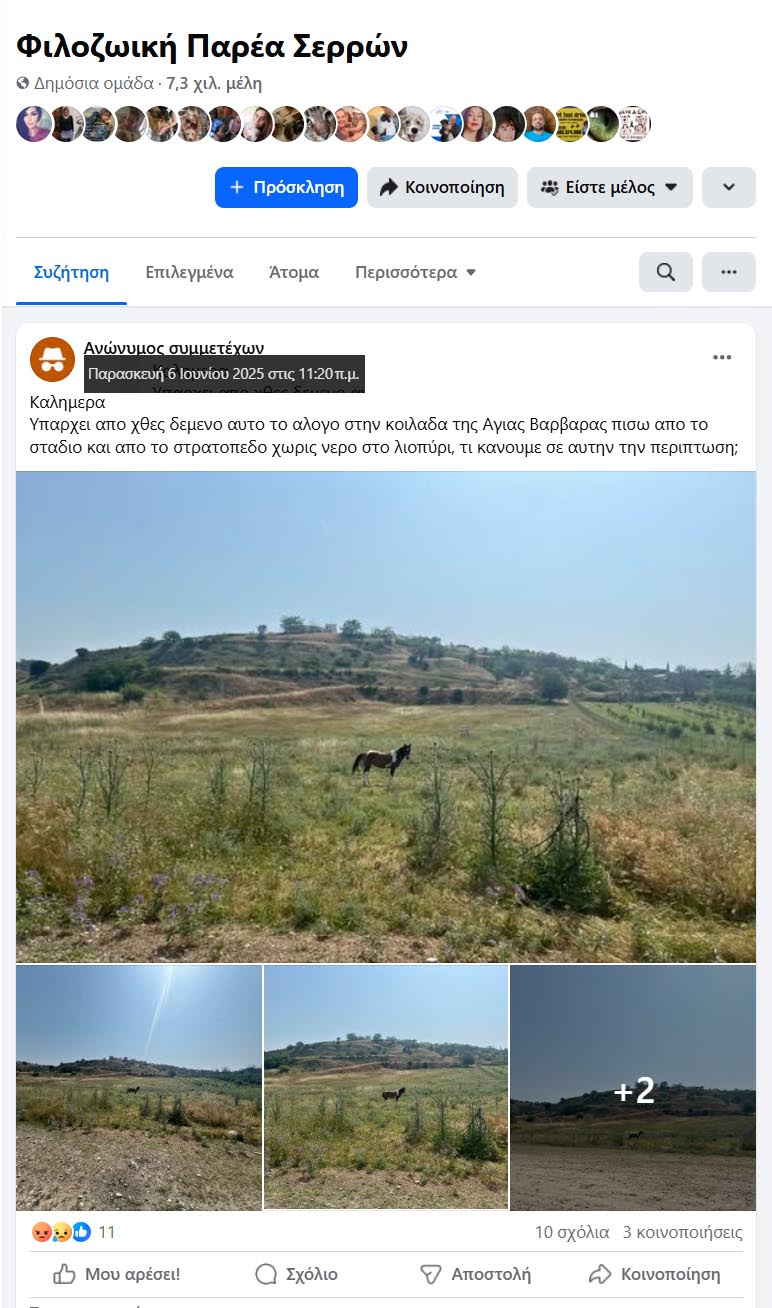772x1308 pixels.
Task: Send the post via Αποστολή
Action: pyautogui.click(x=475, y=1274)
